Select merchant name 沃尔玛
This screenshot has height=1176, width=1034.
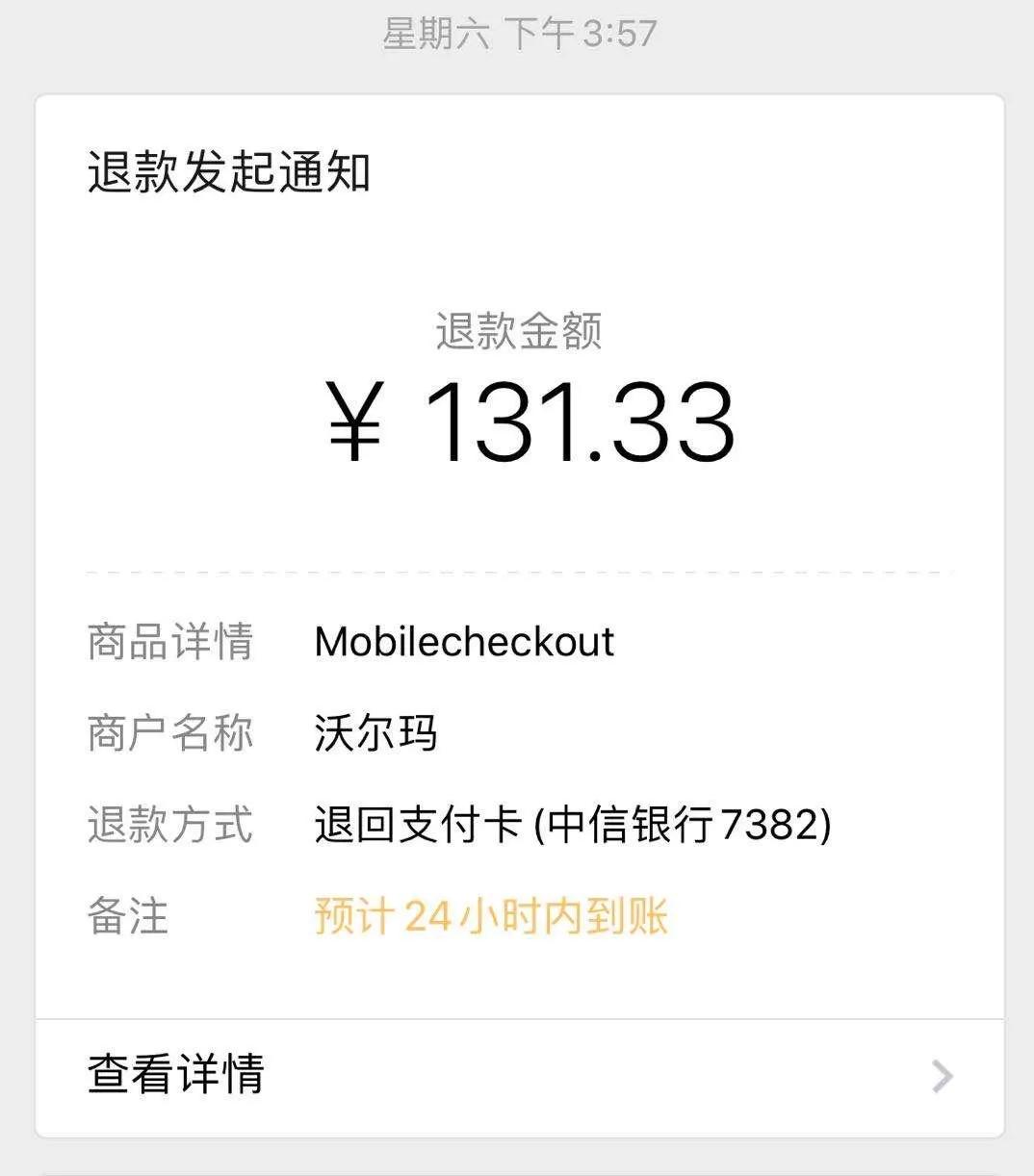(375, 733)
